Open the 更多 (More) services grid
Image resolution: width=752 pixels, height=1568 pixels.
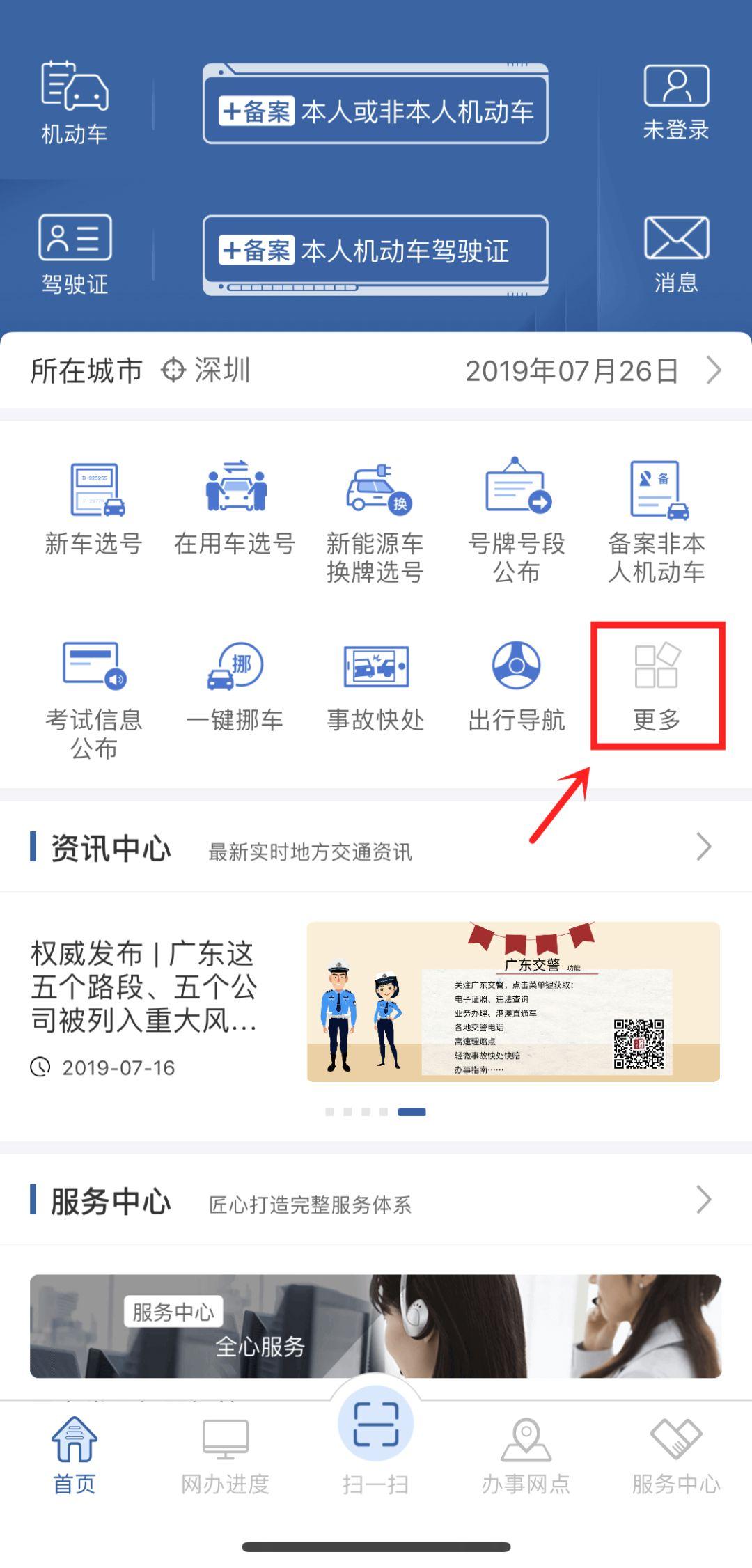pyautogui.click(x=657, y=686)
